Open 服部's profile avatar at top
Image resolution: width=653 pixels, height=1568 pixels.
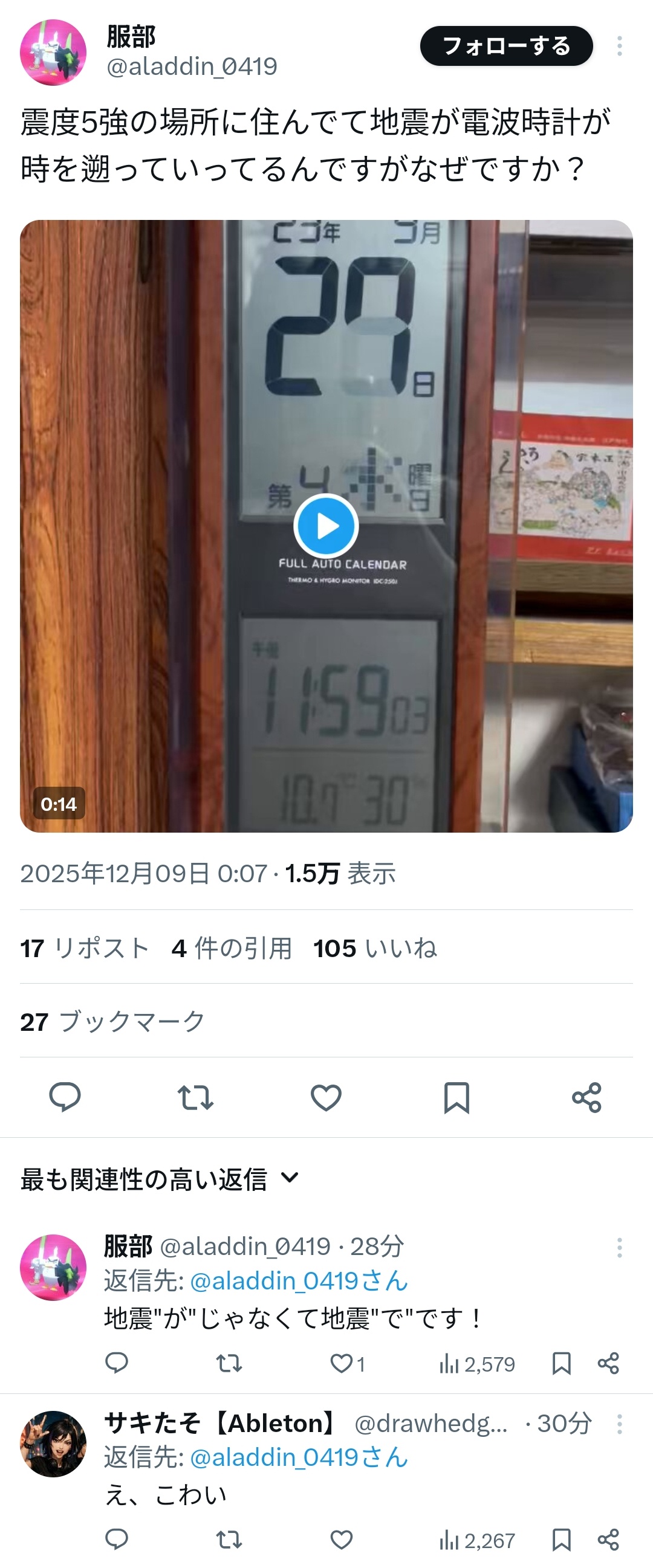(x=53, y=53)
